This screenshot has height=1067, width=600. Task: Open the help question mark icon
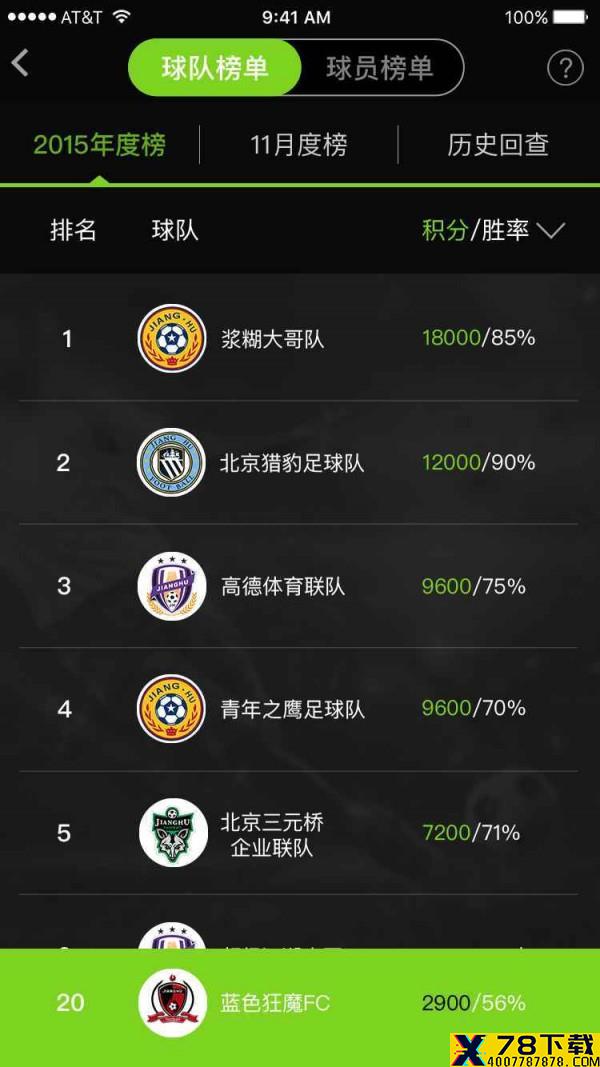565,67
